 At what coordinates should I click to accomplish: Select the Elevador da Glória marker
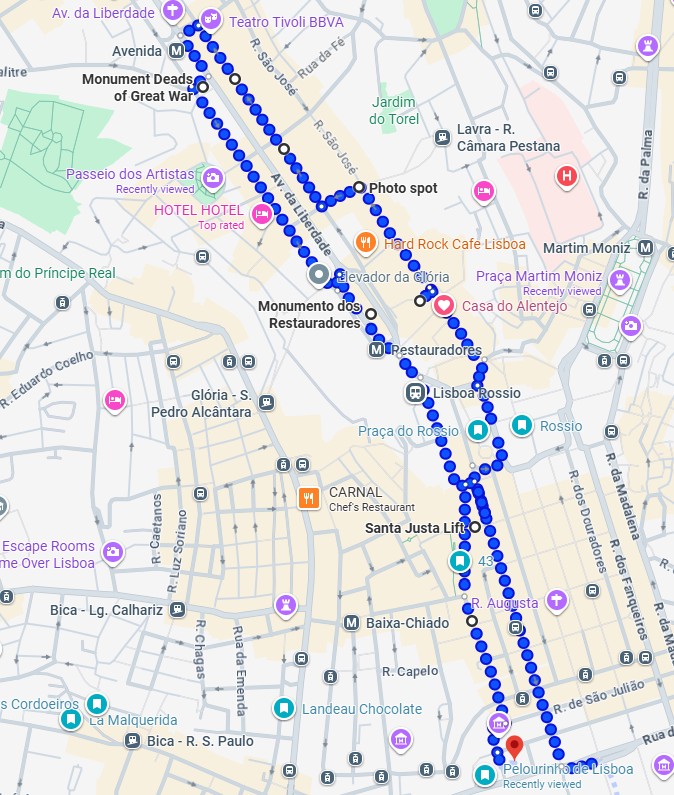click(318, 274)
